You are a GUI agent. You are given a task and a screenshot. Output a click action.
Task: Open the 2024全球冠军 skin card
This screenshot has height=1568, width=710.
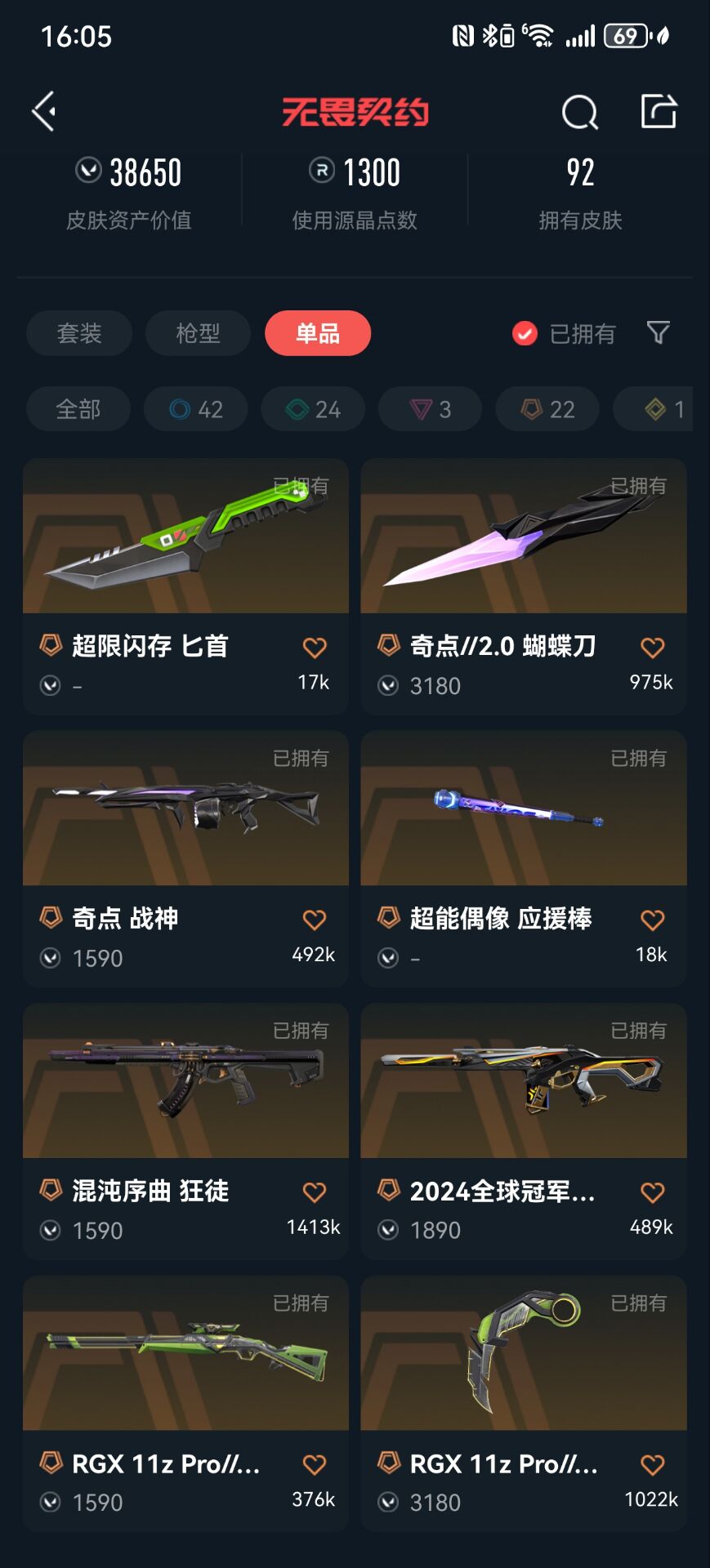(524, 1131)
